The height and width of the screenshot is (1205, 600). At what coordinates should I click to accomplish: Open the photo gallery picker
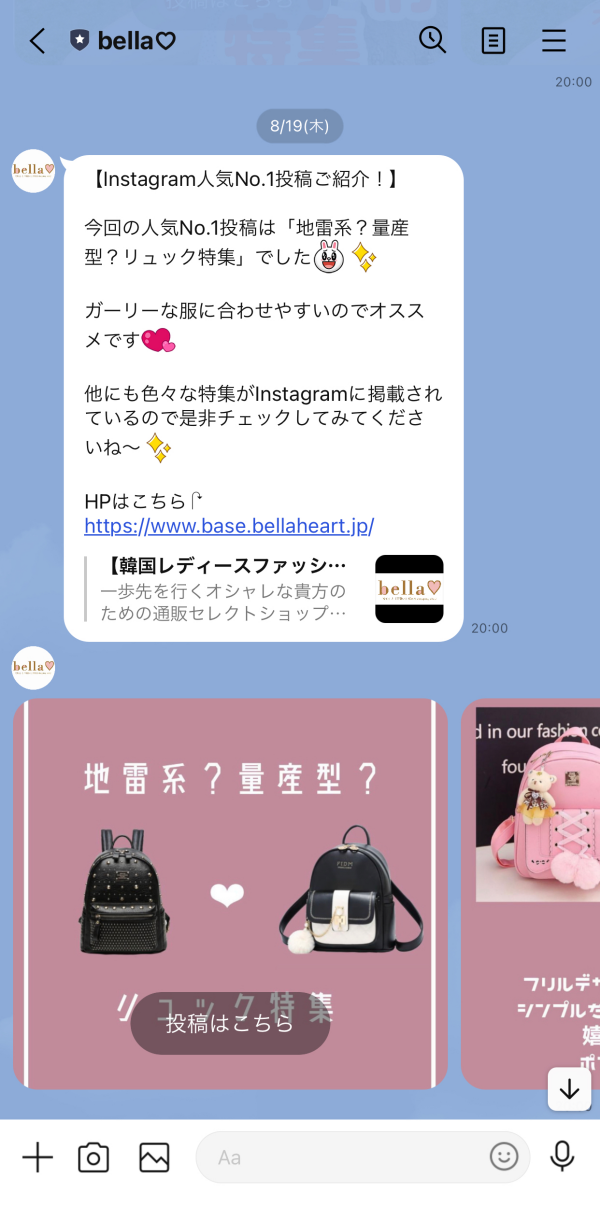coord(154,1157)
